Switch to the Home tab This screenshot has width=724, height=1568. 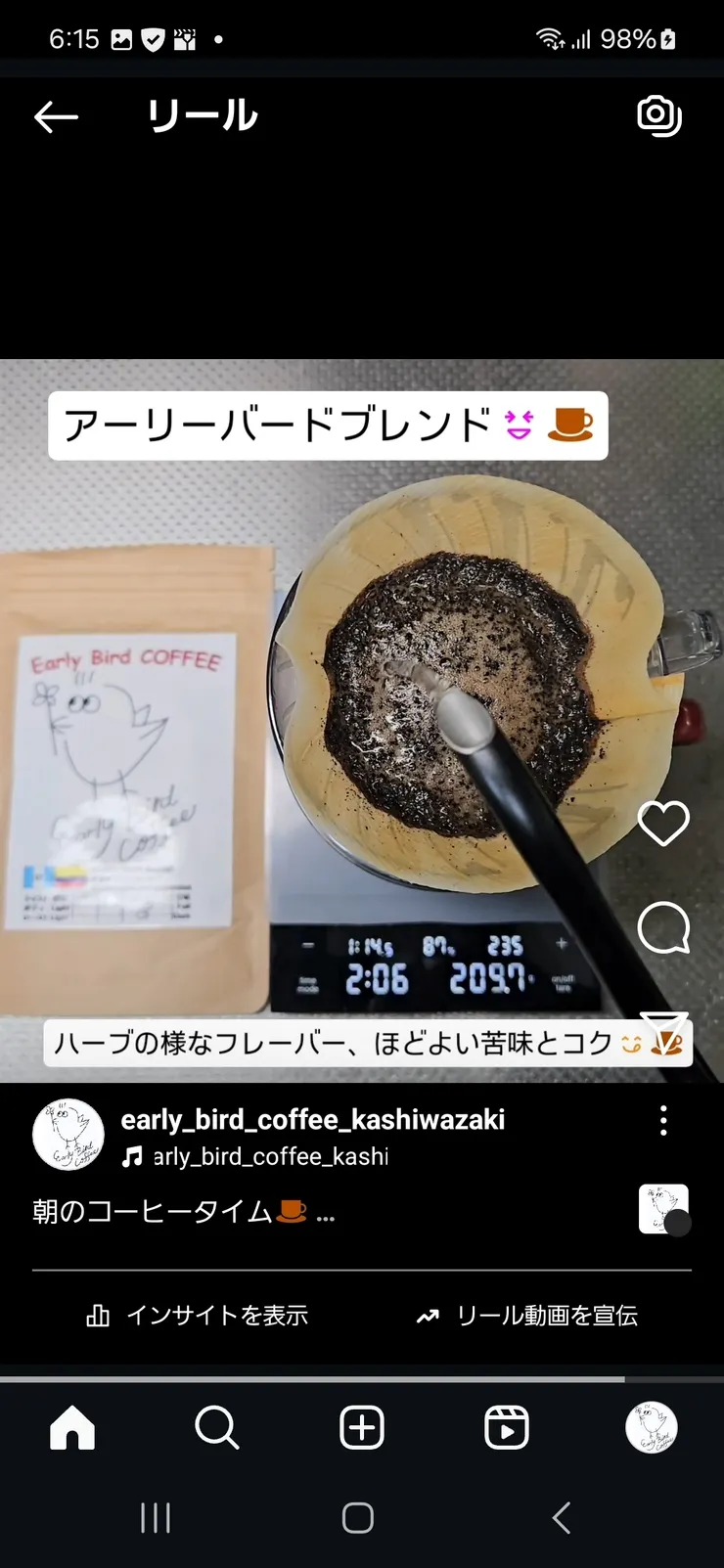coord(72,1428)
